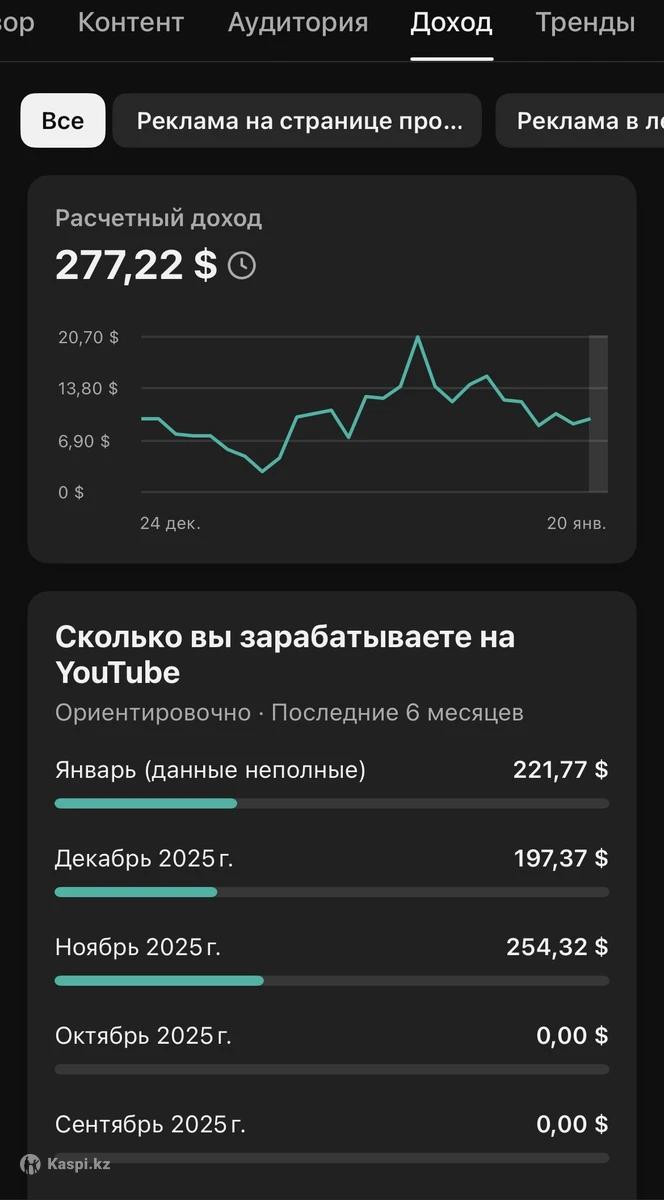Select the Доход tab
The image size is (664, 1200).
[451, 23]
